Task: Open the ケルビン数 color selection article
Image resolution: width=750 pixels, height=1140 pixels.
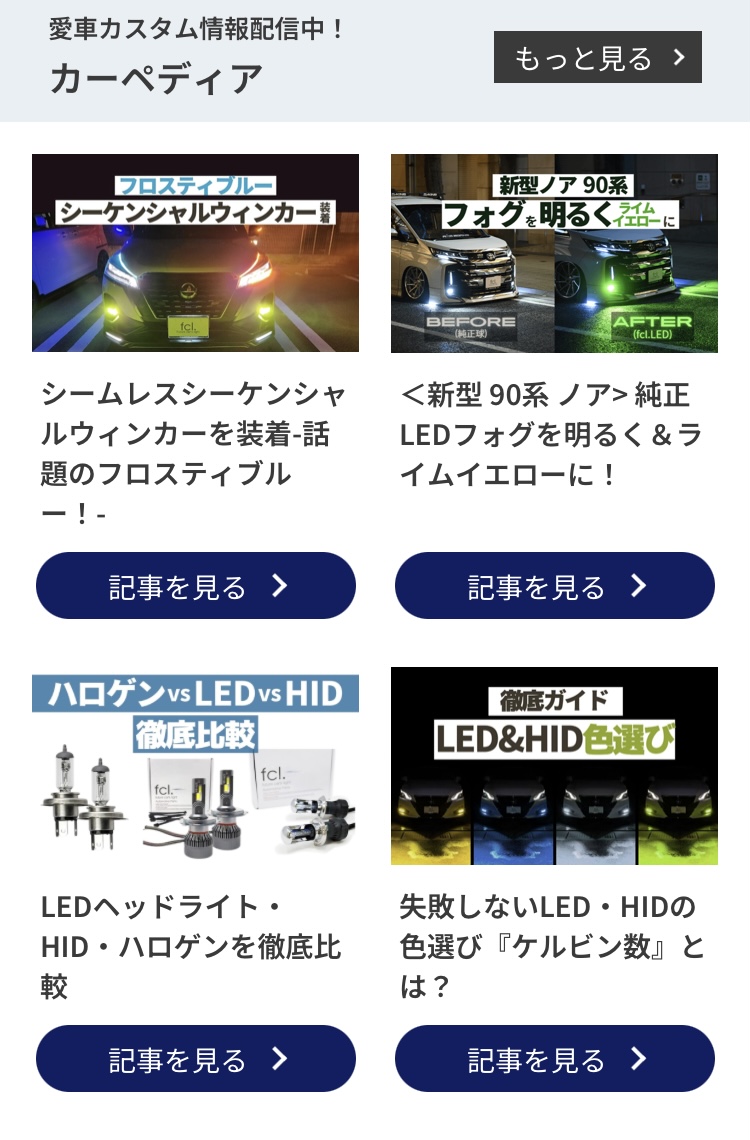Action: coord(555,1058)
